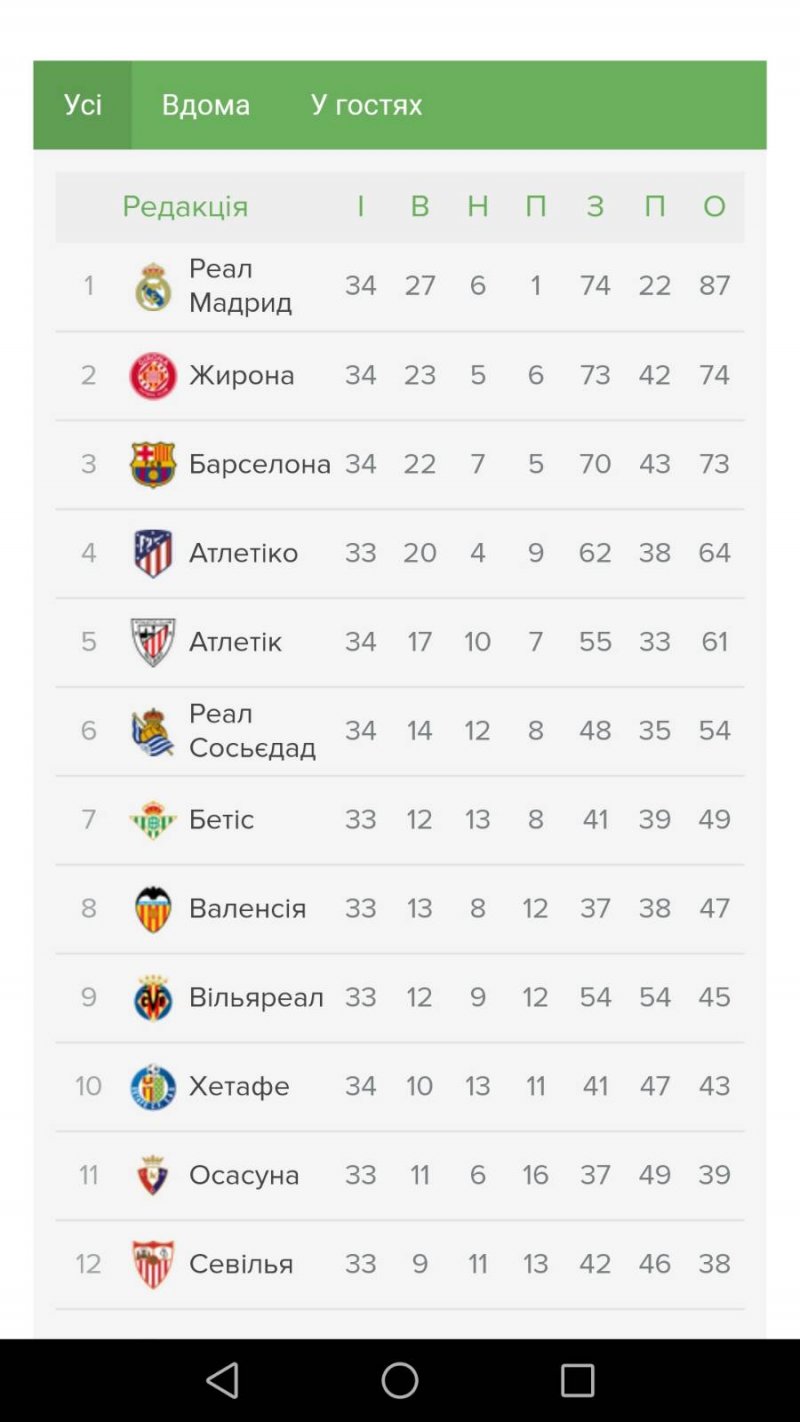Open the Валенсія team row
Viewport: 800px width, 1422px height.
400,910
